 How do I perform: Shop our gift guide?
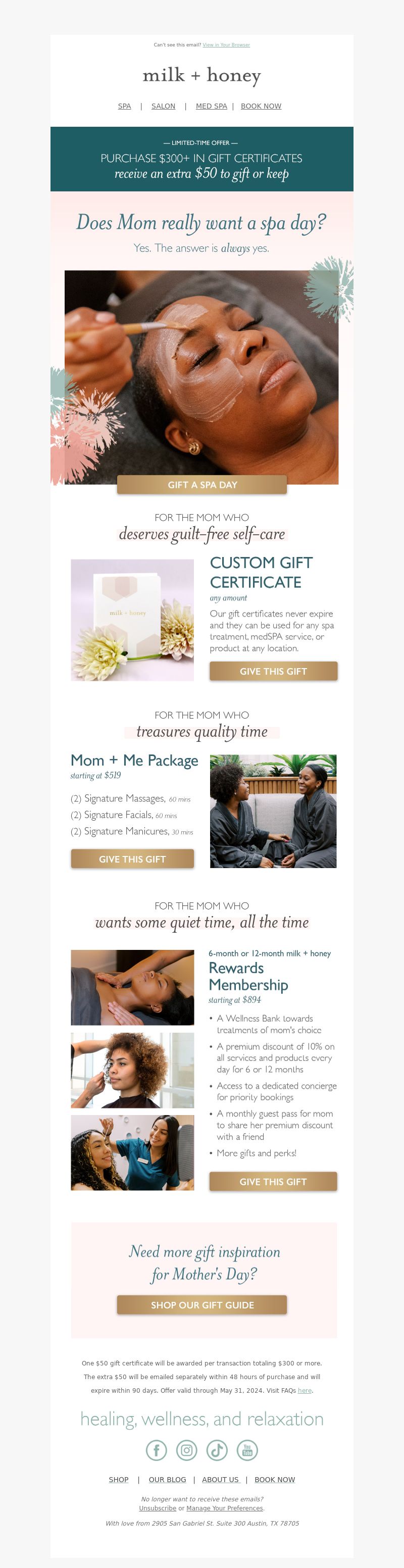click(202, 1304)
